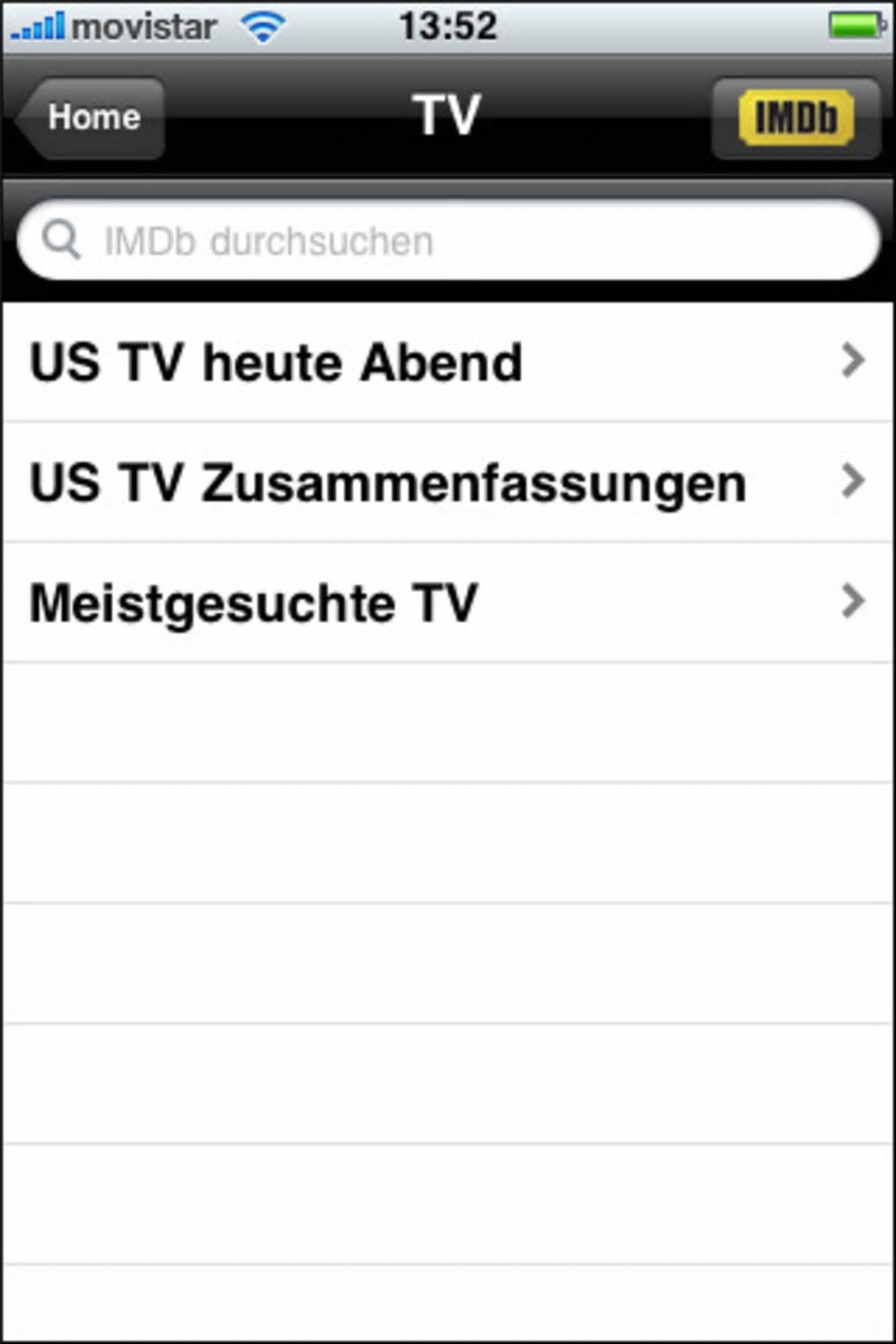896x1344 pixels.
Task: Open US TV heute Abend
Action: [448, 362]
